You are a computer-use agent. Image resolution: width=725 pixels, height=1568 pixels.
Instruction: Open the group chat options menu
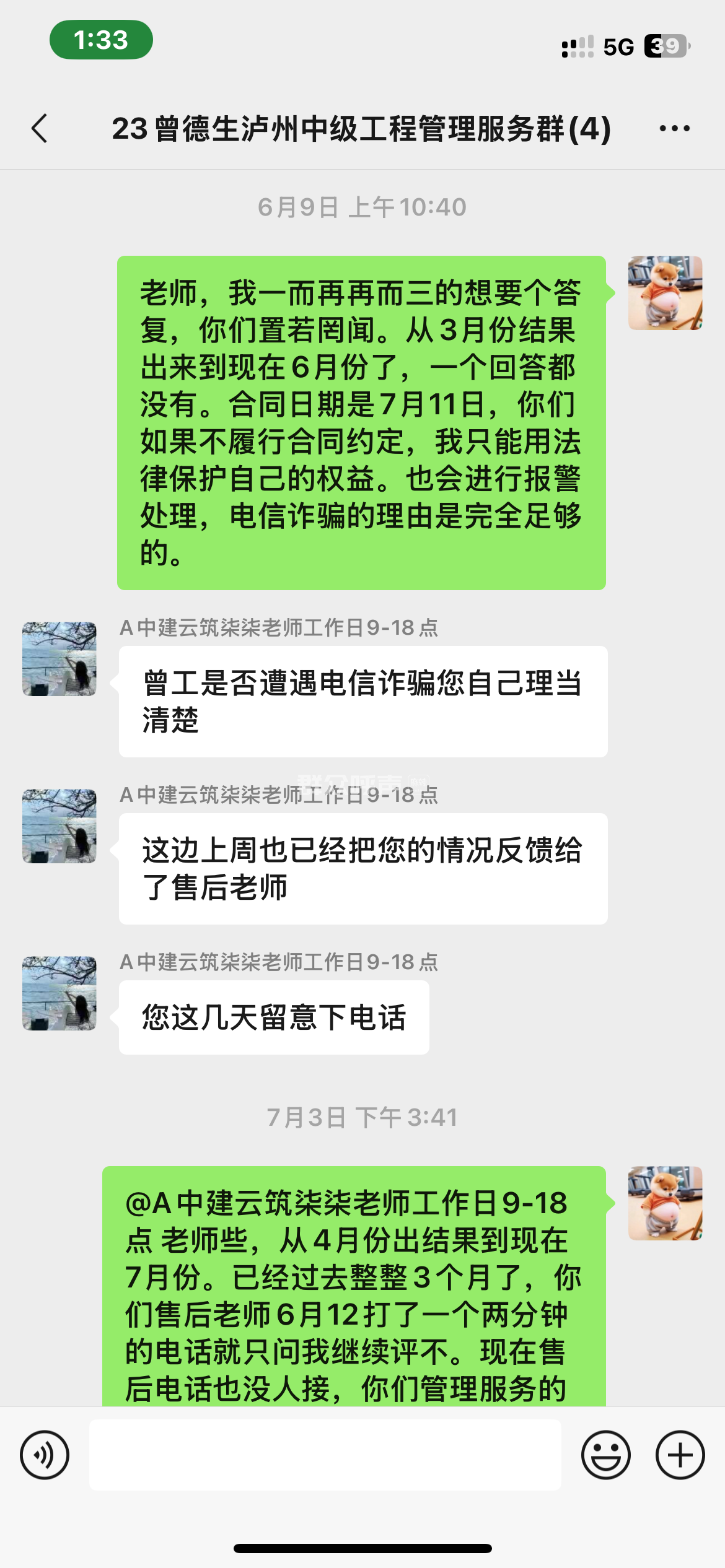[674, 129]
